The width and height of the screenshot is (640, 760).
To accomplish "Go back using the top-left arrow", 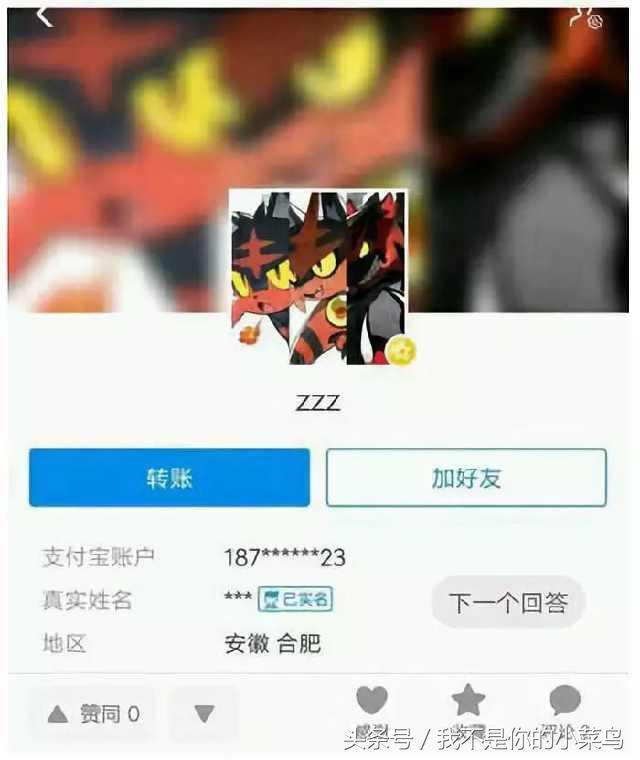I will point(43,15).
